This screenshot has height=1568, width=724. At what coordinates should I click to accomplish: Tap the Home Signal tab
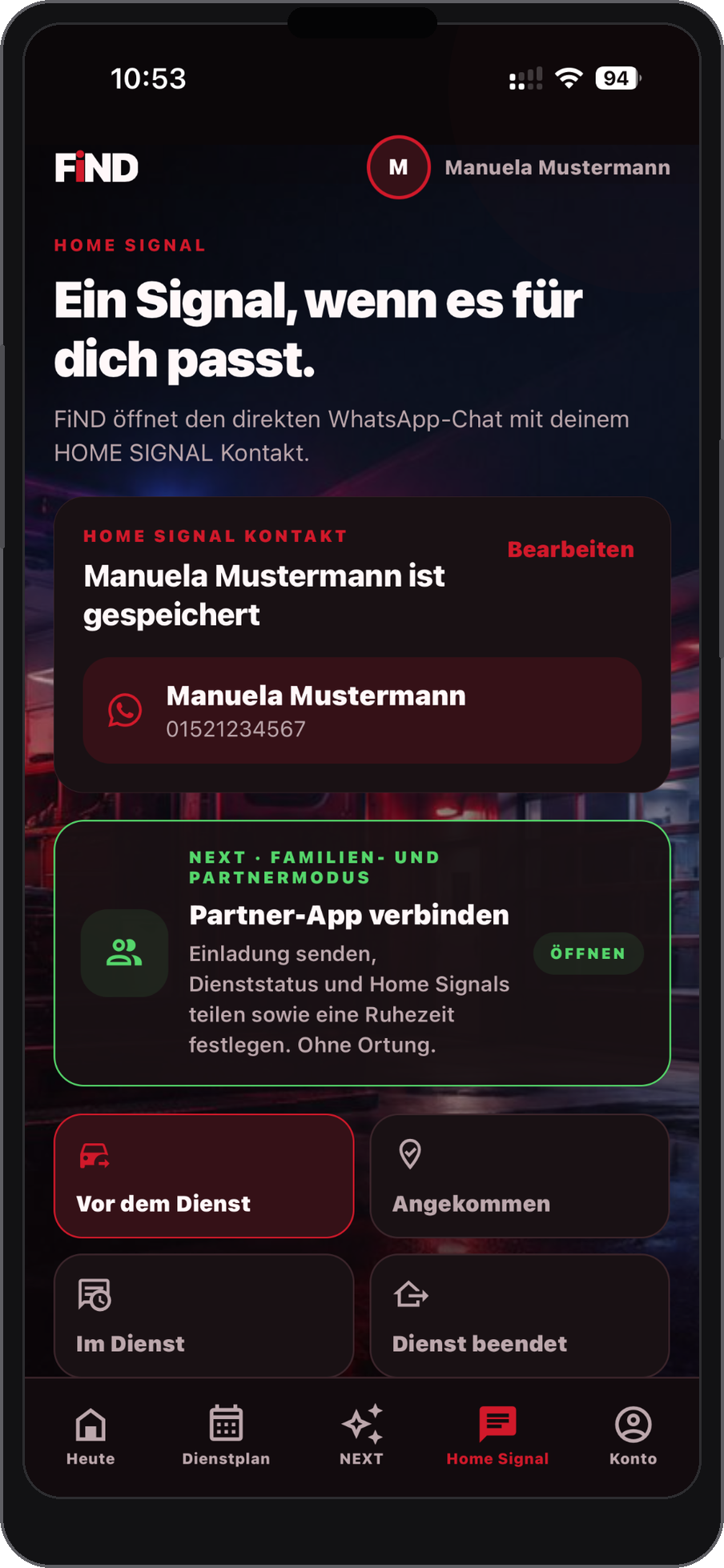pos(497,1437)
